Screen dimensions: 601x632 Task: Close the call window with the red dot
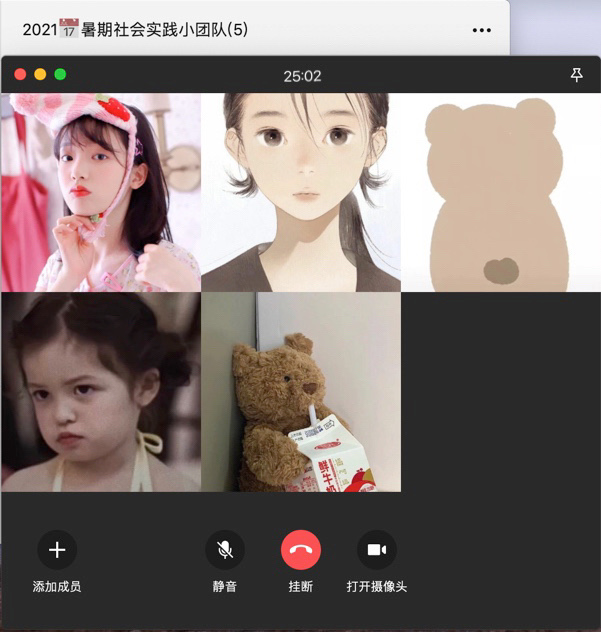tap(20, 74)
